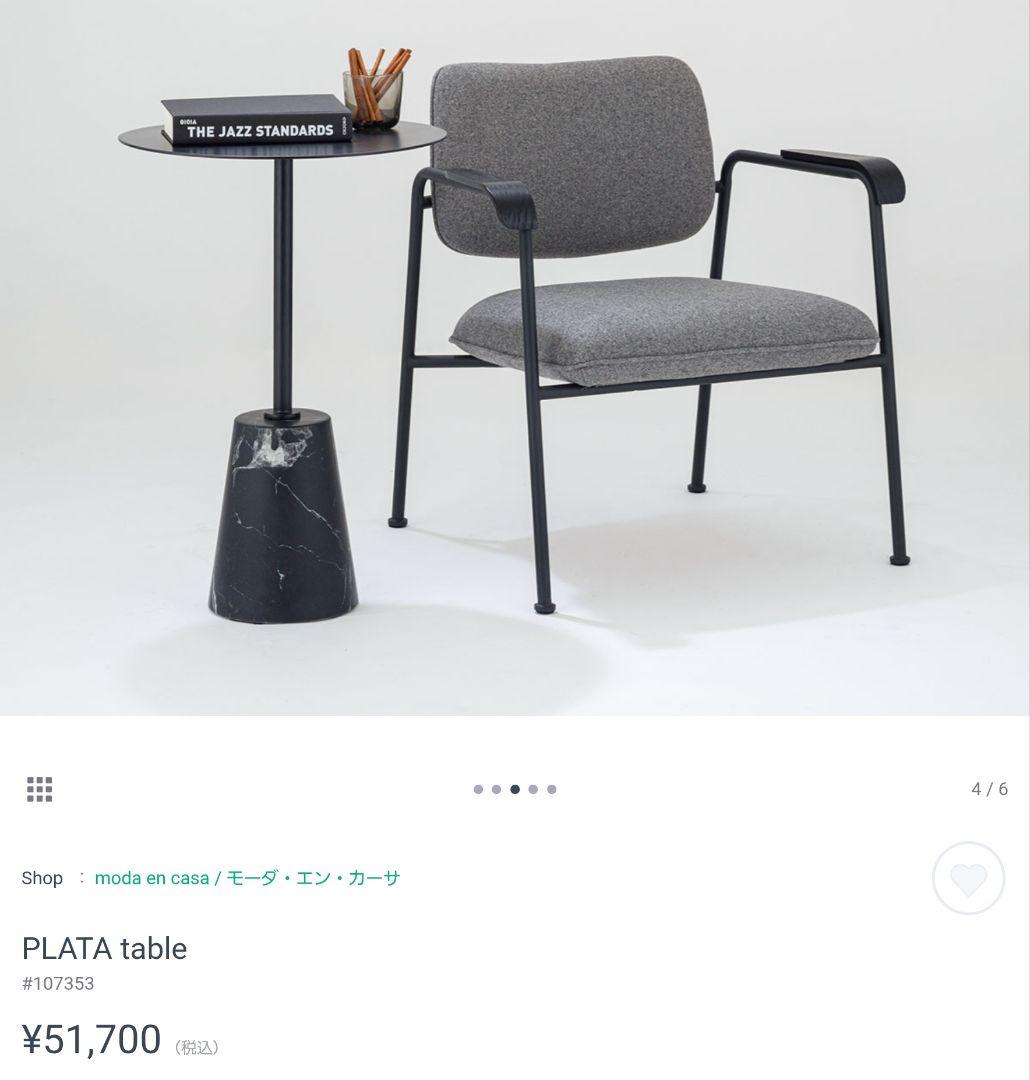Image resolution: width=1030 pixels, height=1080 pixels.
Task: Select the active third carousel dot
Action: point(515,789)
